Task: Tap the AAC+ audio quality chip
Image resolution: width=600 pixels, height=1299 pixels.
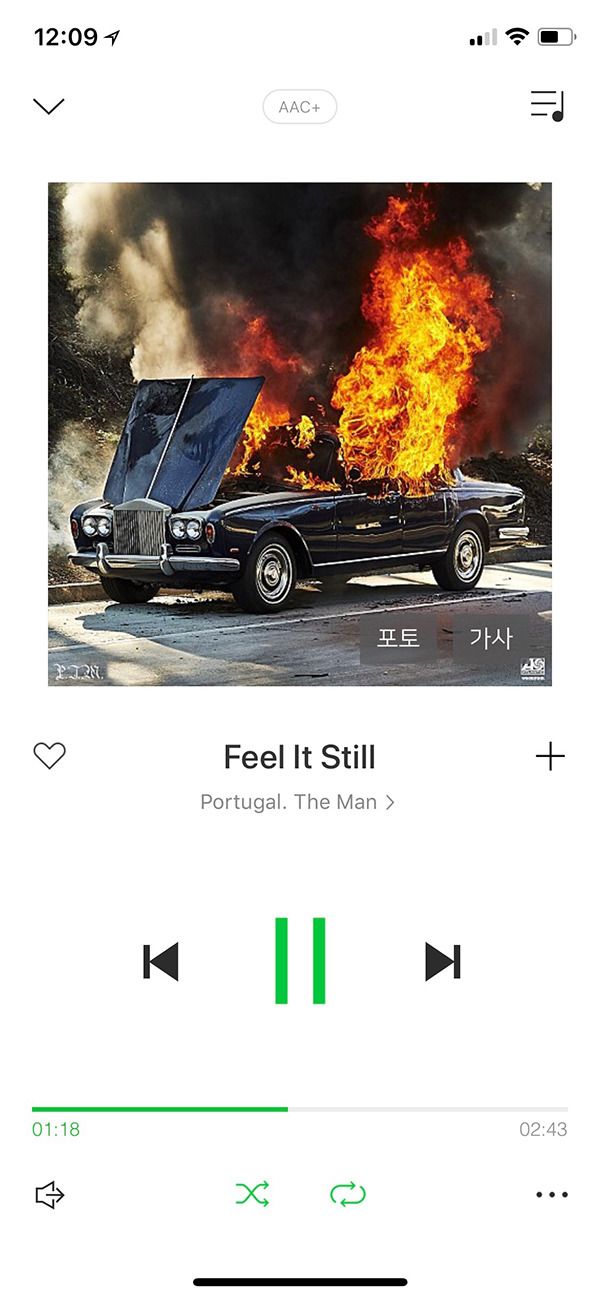Action: (x=300, y=107)
